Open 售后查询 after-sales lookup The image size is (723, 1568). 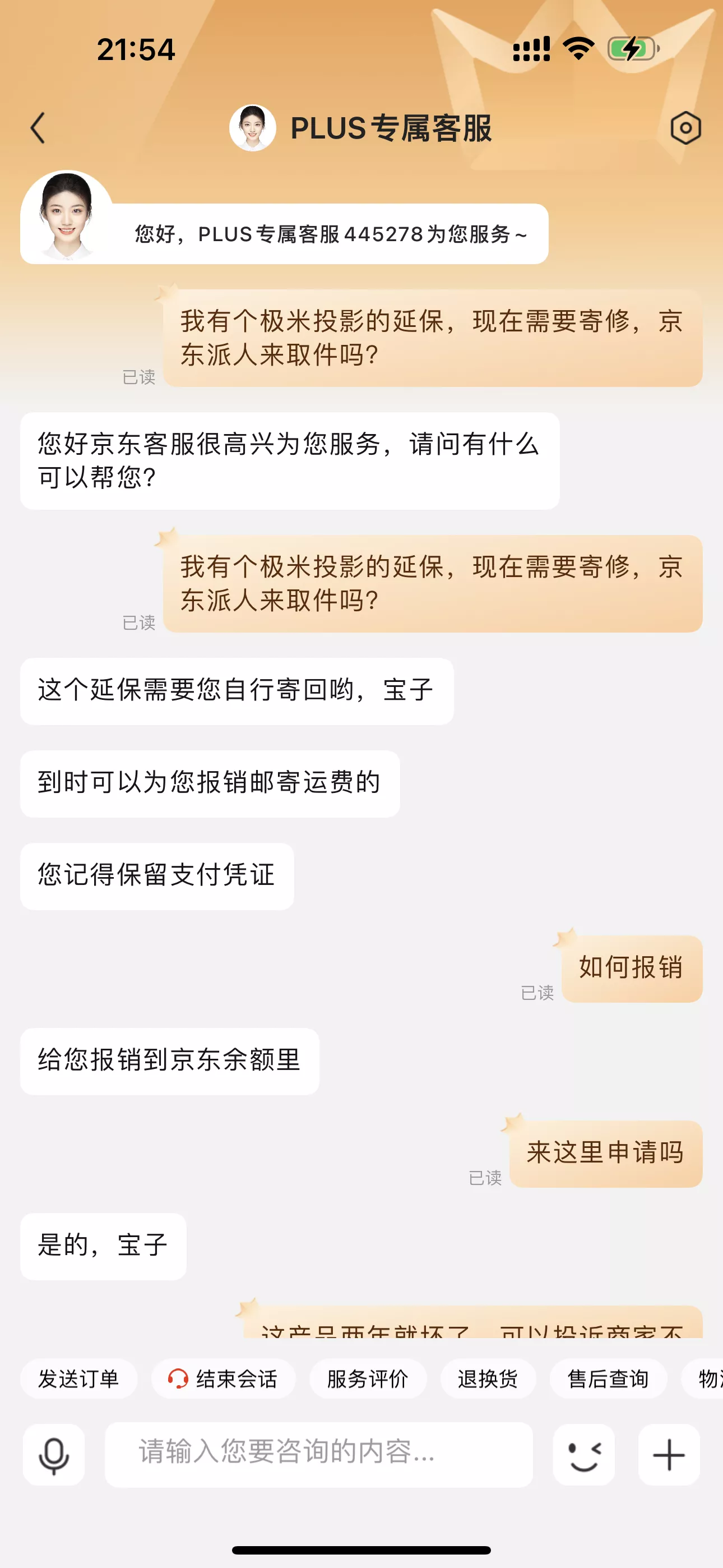tap(608, 1378)
